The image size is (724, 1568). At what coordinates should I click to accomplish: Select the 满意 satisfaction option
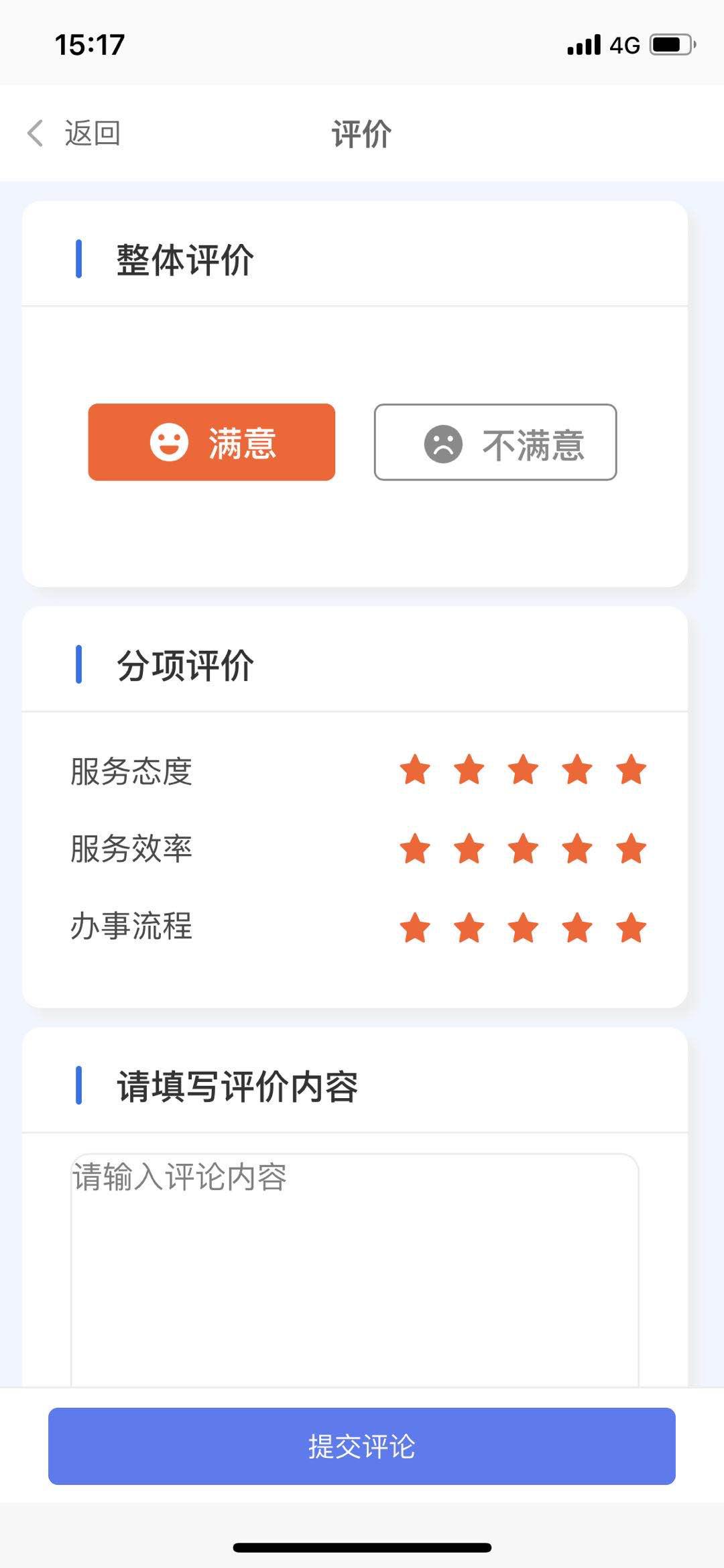[x=212, y=442]
